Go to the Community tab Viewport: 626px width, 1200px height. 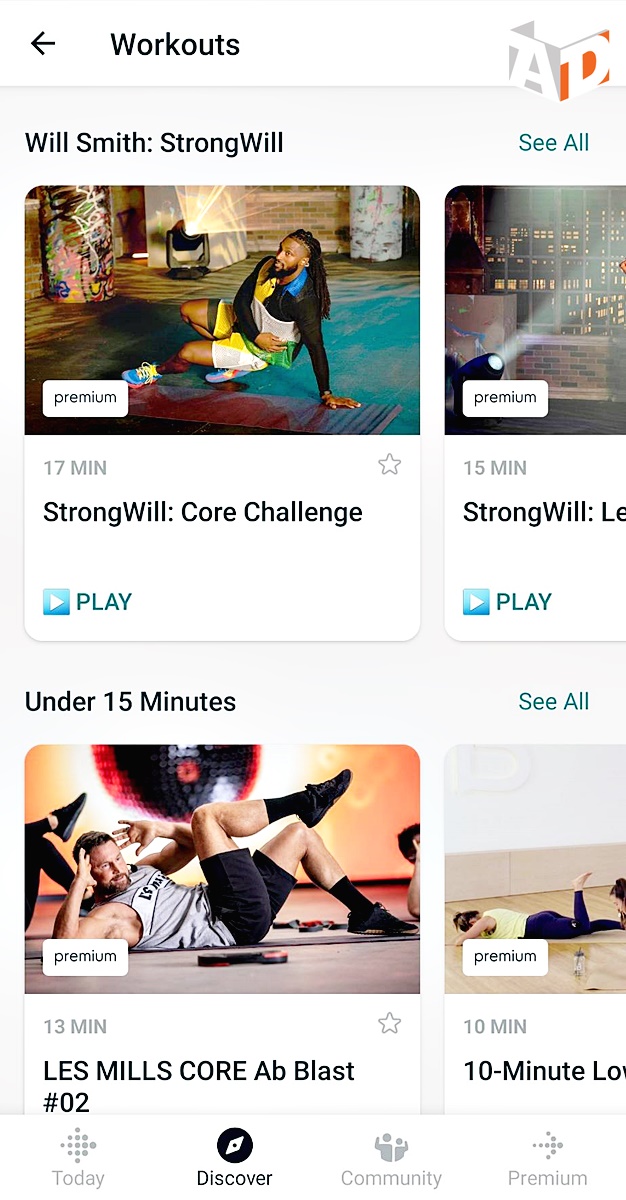pyautogui.click(x=391, y=1158)
